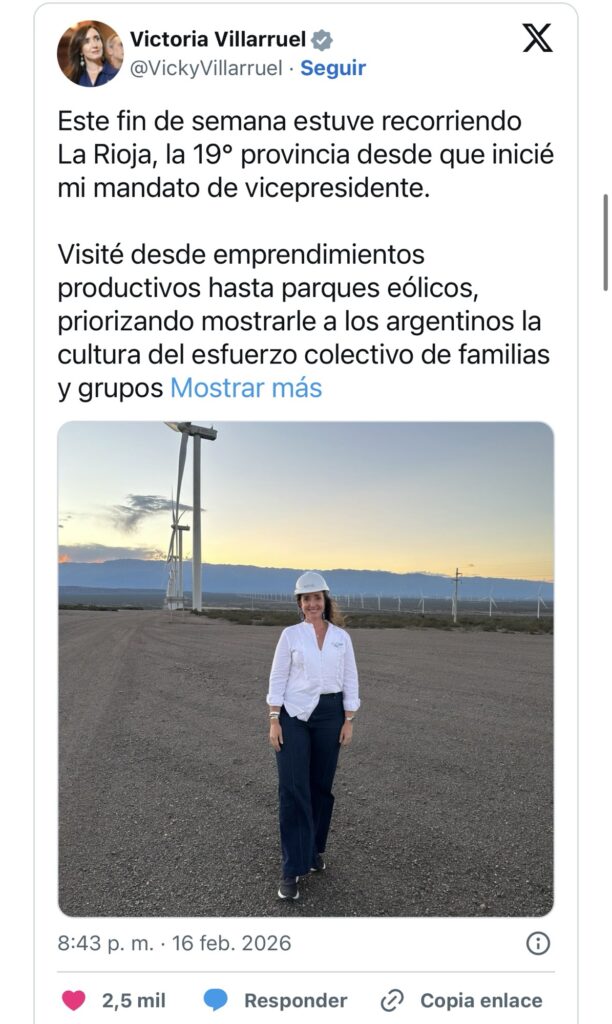Open the post timestamp 8:43 p. m.
Screen dimensions: 612x1024
(174, 943)
